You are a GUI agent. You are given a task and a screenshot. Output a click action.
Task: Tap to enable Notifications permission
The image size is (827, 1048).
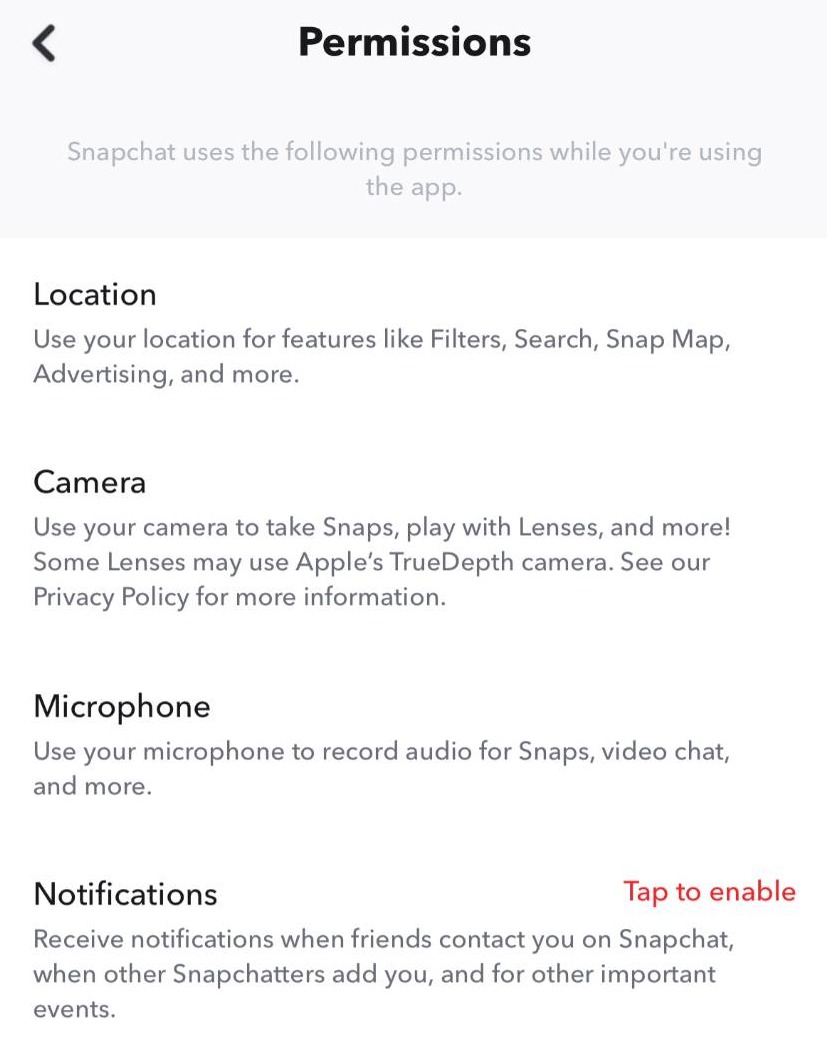pyautogui.click(x=709, y=891)
